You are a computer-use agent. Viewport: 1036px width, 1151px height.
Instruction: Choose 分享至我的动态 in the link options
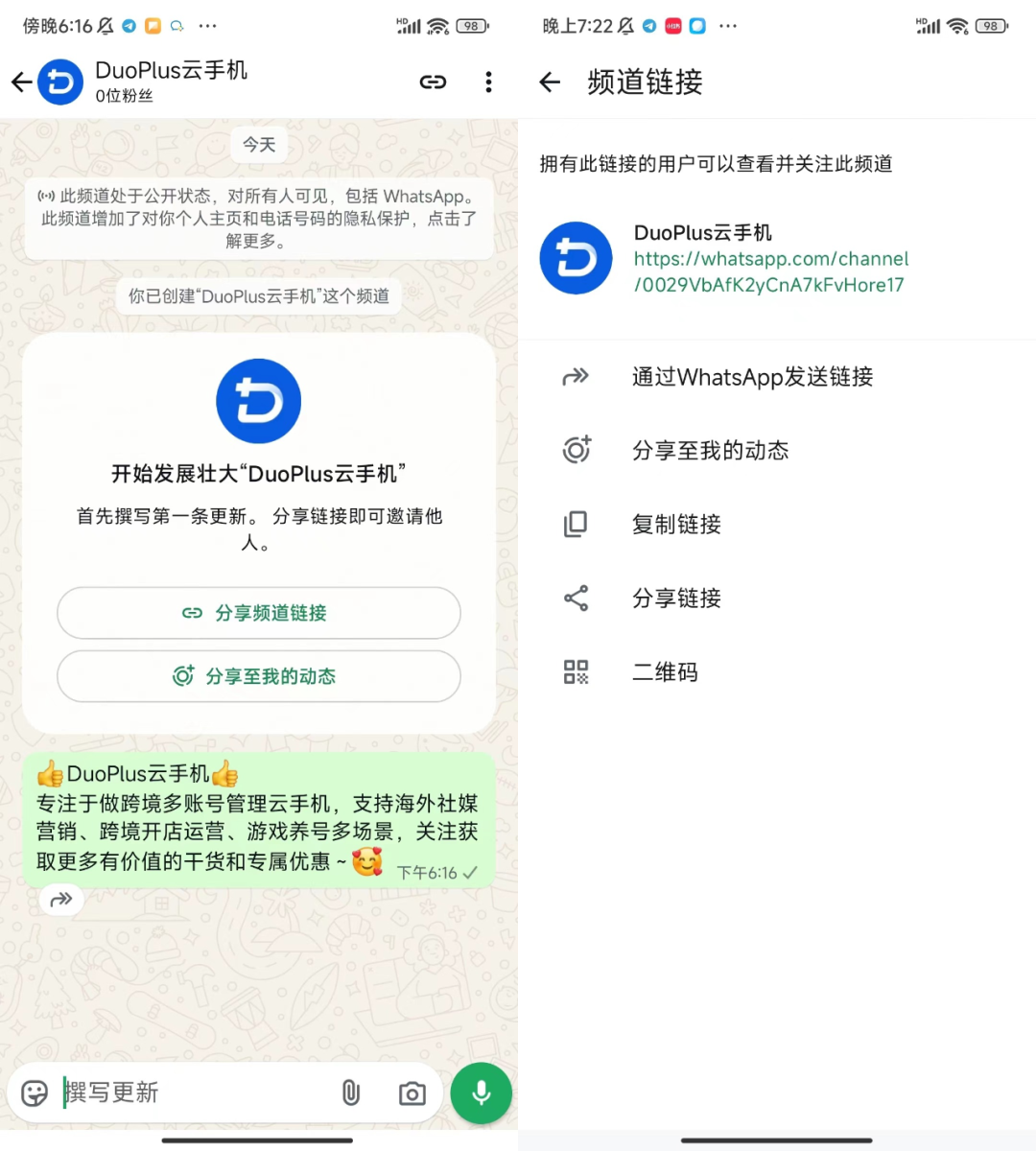pyautogui.click(x=710, y=451)
